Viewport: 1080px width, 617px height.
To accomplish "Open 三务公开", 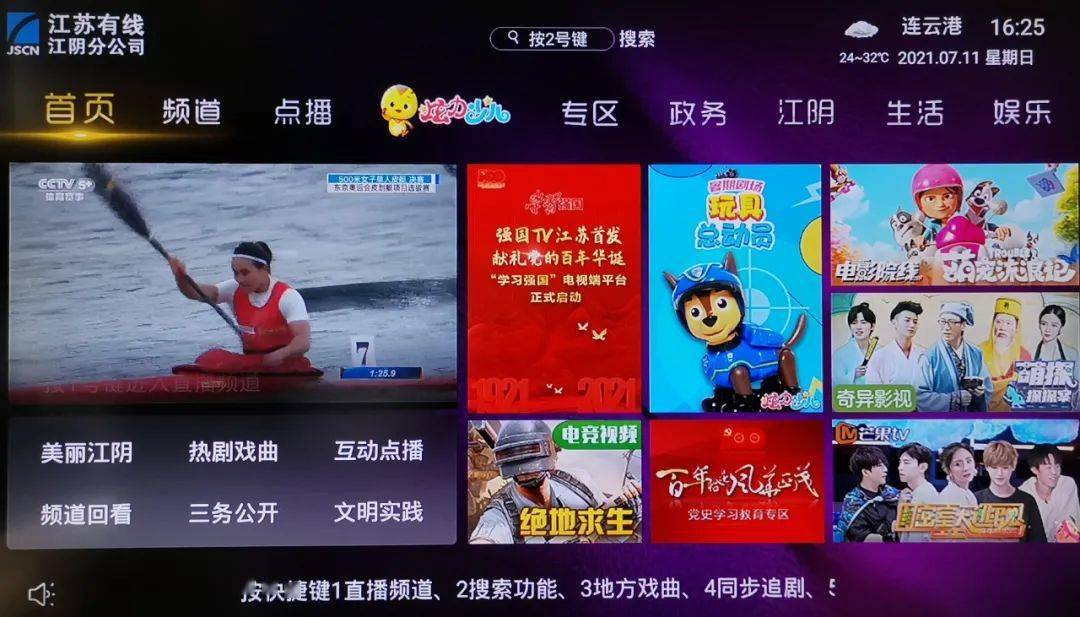I will point(233,514).
